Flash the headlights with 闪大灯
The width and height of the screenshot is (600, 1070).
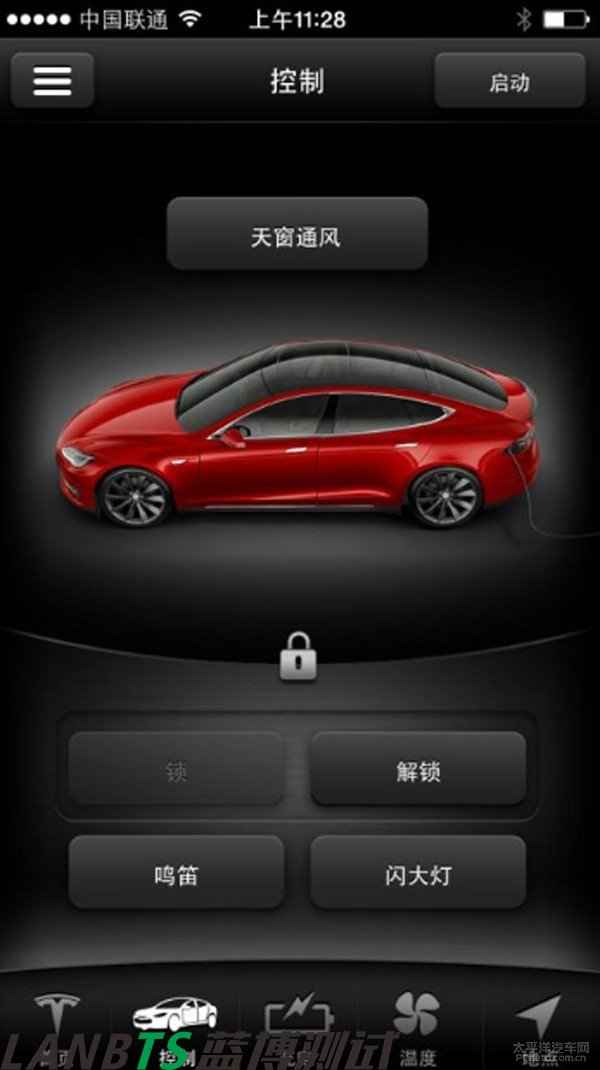(x=418, y=873)
